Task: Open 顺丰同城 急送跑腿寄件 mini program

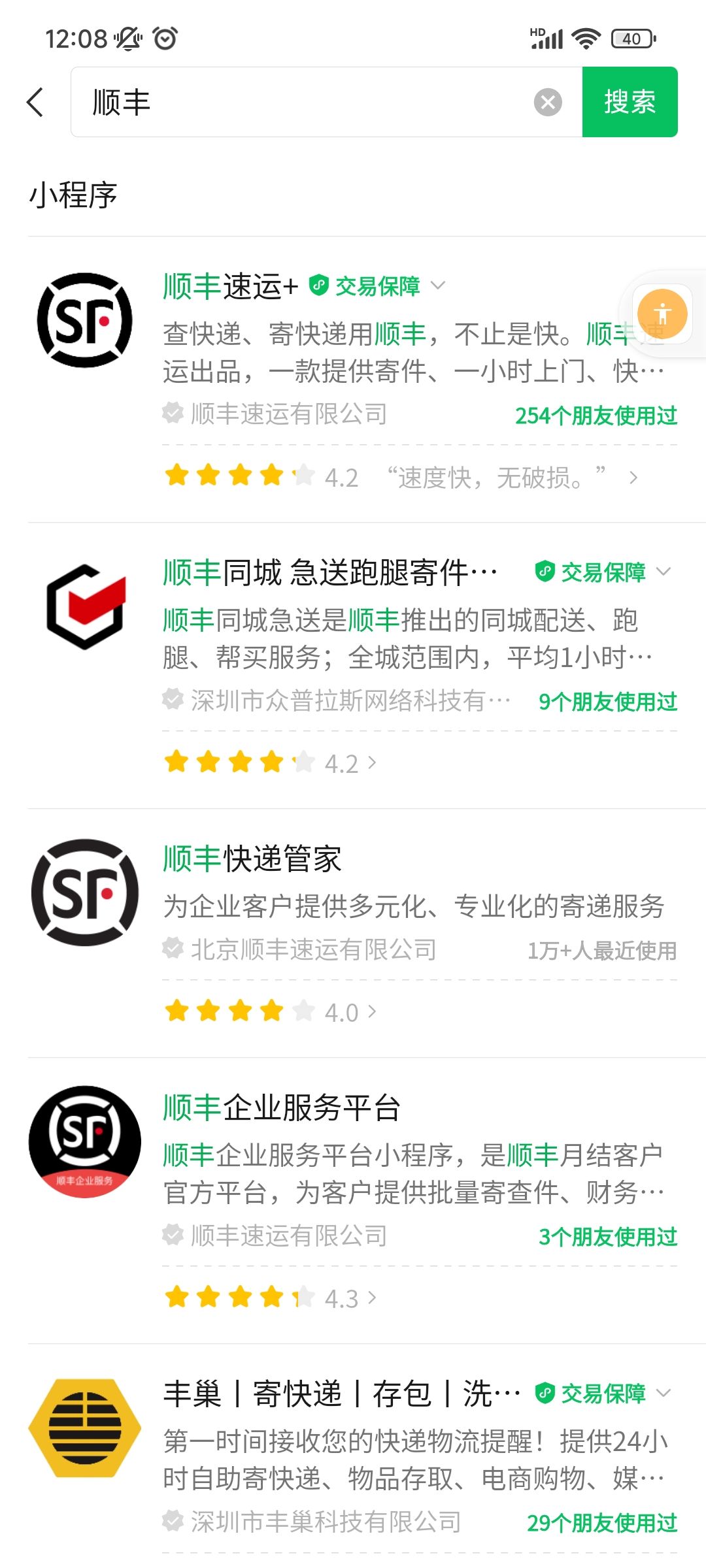Action: [329, 573]
